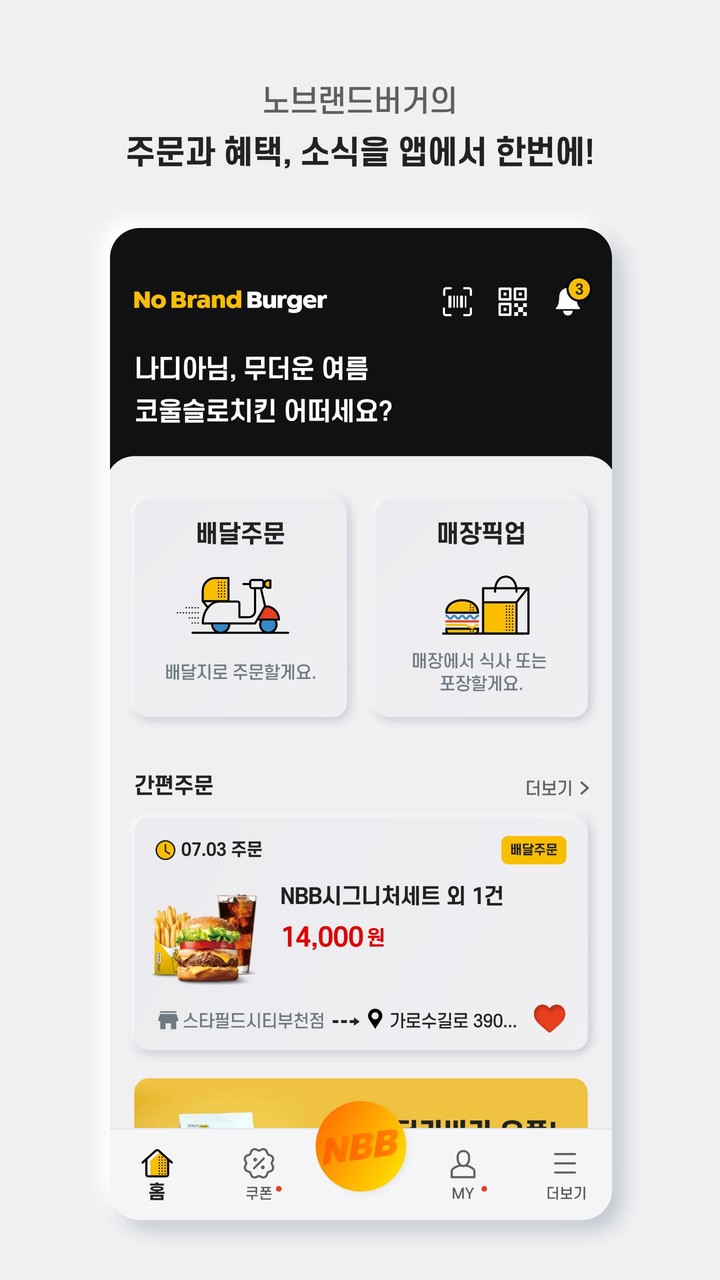Open the QR code scan icon
Viewport: 720px width, 1280px height.
[513, 302]
